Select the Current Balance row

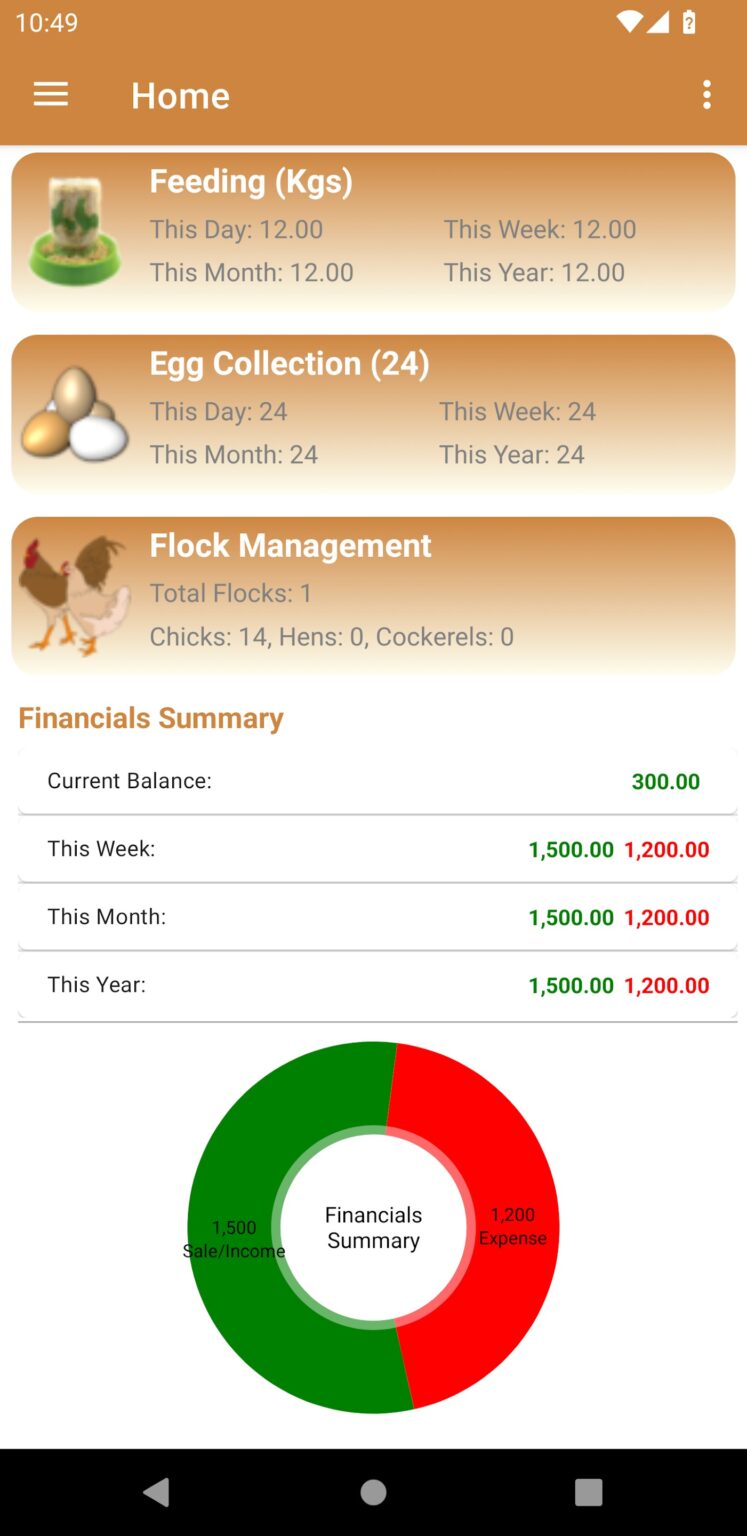point(373,781)
